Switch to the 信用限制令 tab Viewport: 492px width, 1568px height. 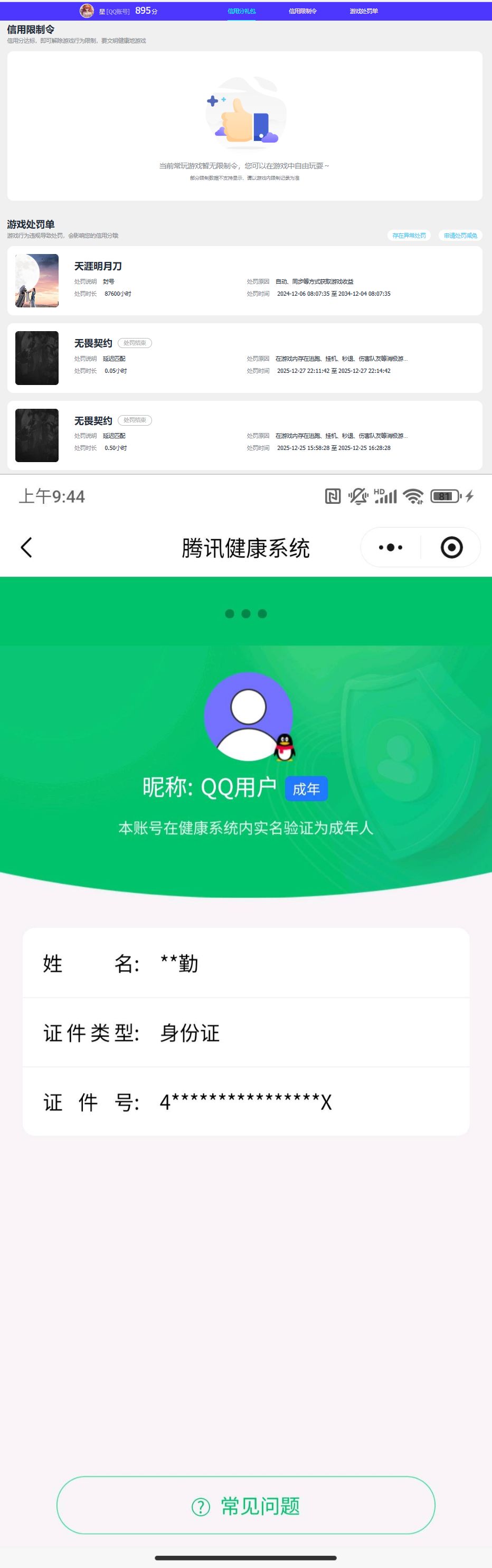point(302,11)
